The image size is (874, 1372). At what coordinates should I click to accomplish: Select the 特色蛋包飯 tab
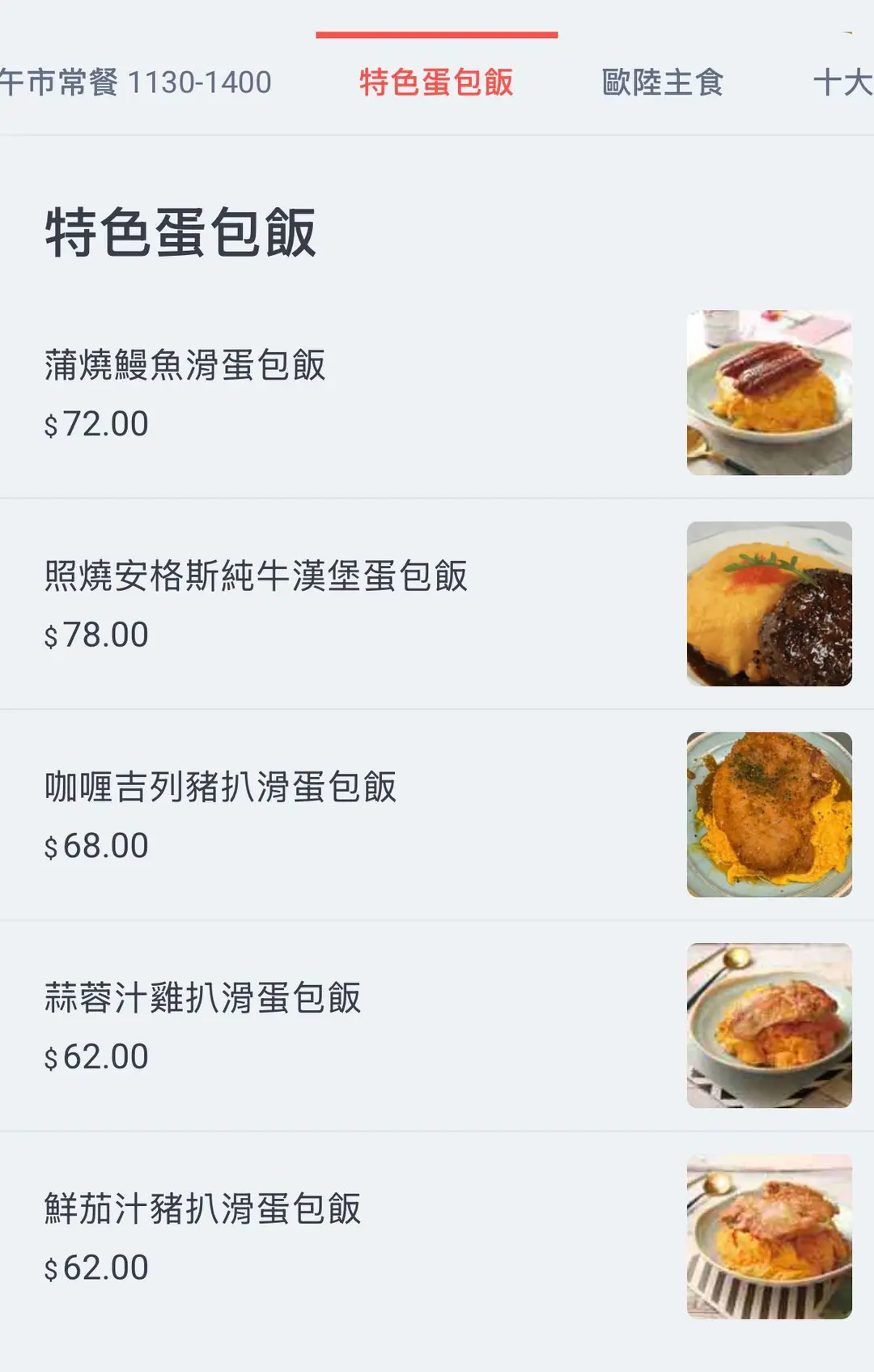tap(436, 83)
